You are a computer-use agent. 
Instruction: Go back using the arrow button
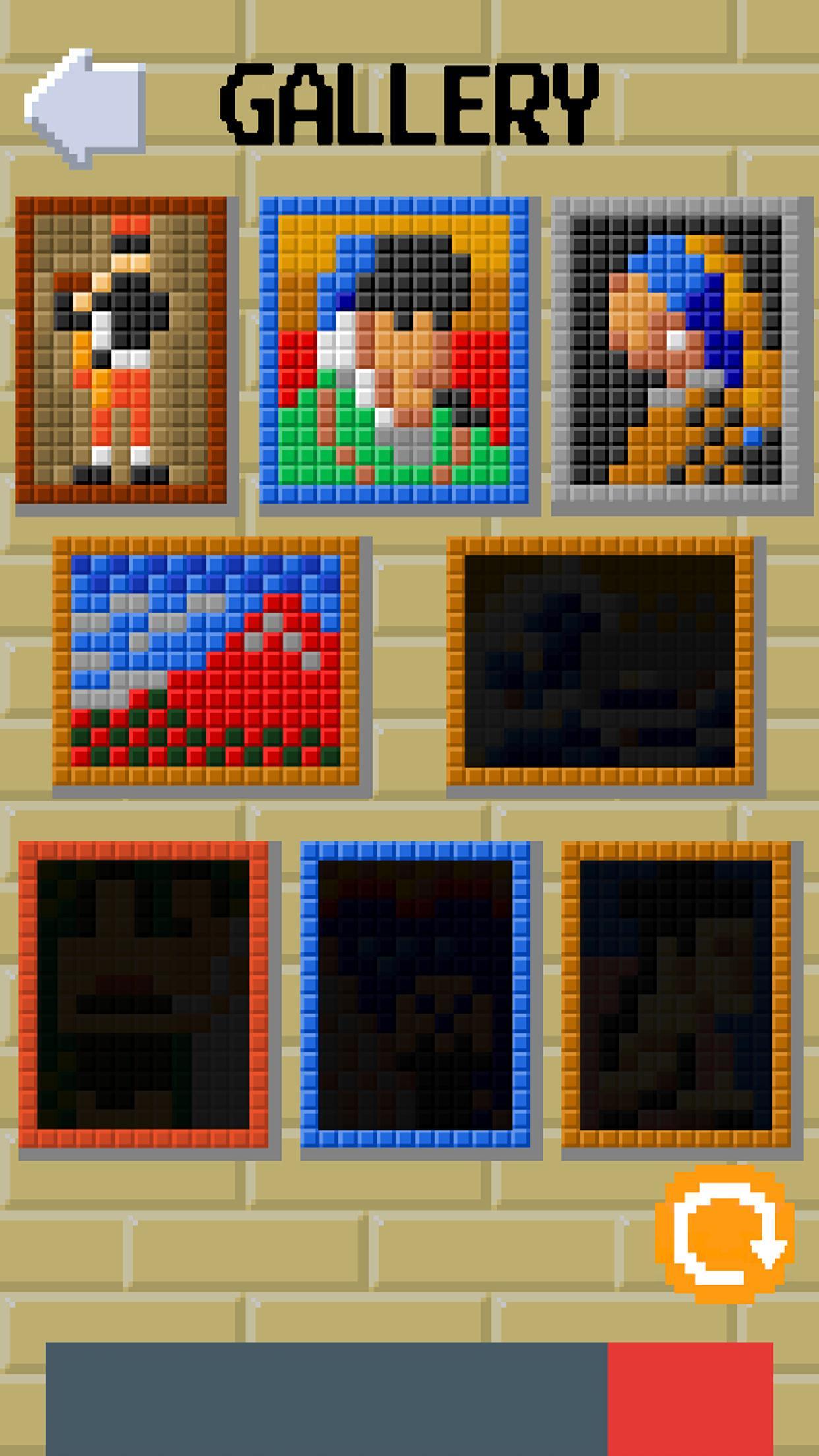click(86, 109)
